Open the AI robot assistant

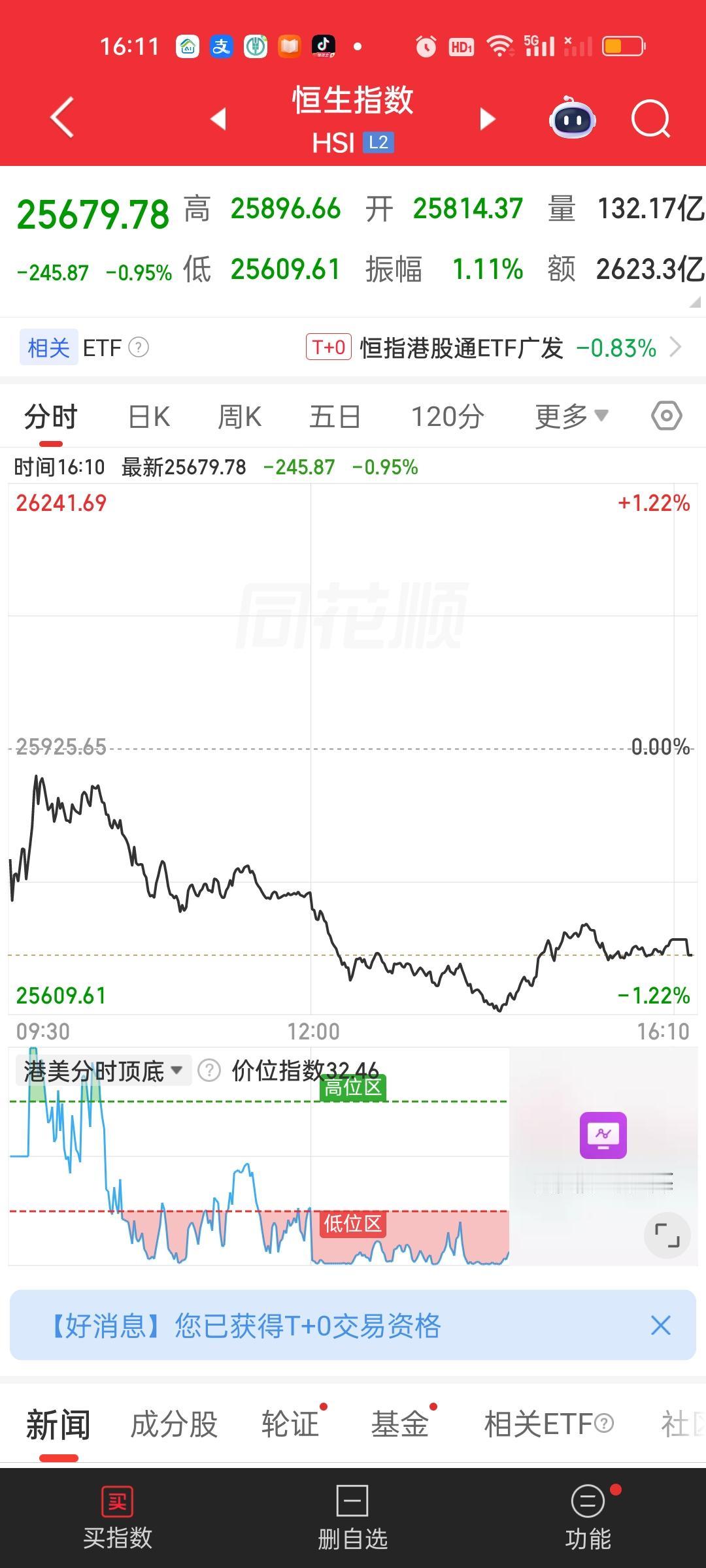[572, 119]
